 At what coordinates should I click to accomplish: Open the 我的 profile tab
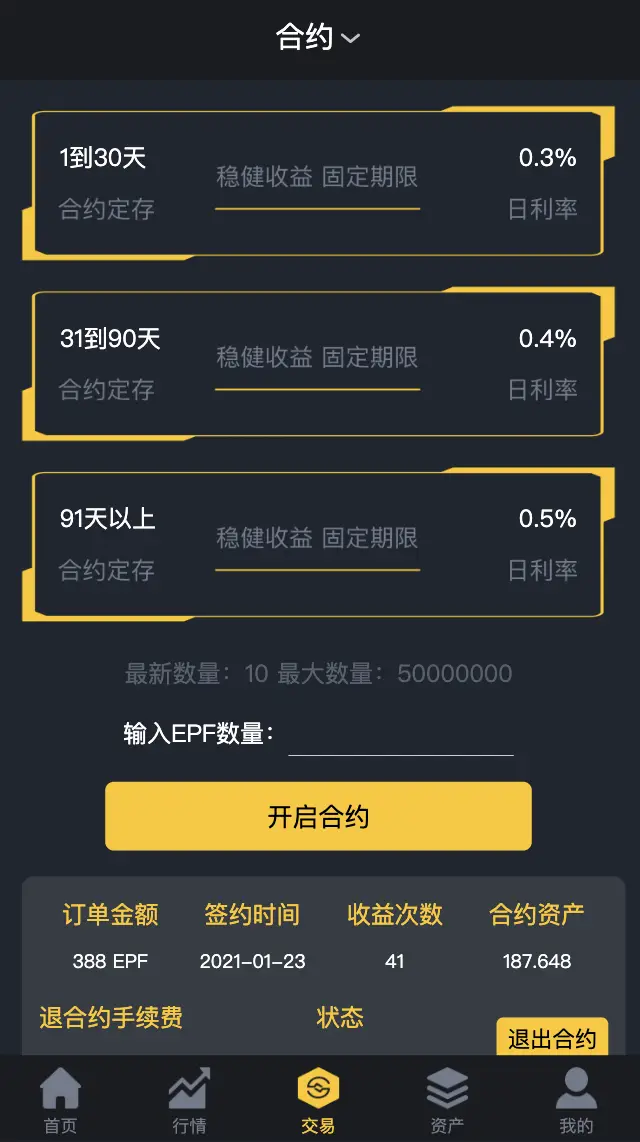pos(576,1100)
